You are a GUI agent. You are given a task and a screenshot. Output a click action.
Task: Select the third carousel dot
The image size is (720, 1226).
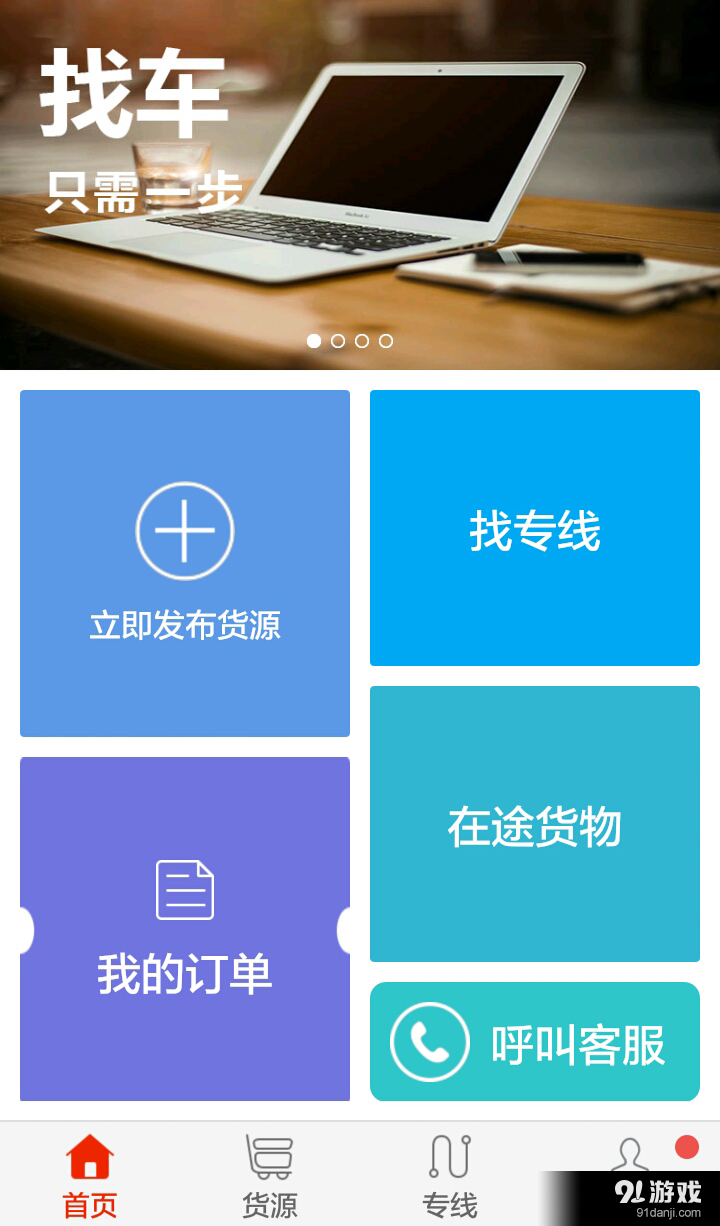(x=361, y=341)
